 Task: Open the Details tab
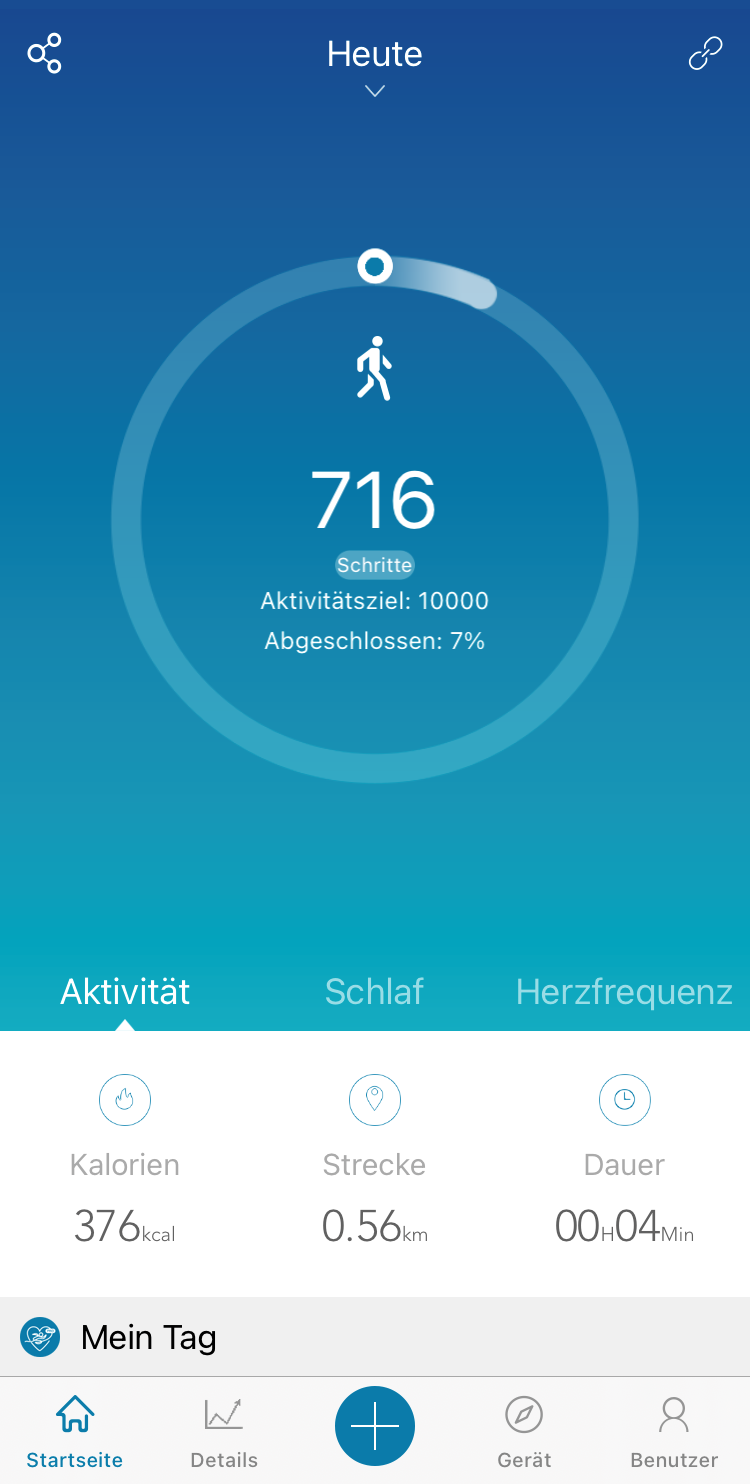point(224,1432)
